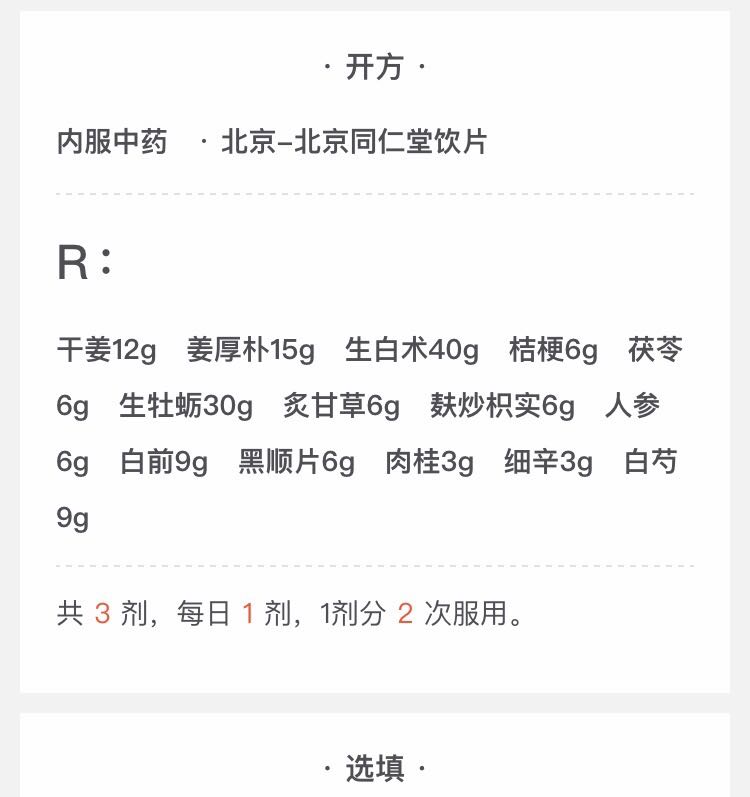Set the times count in 分 2 次服用
750x797 pixels.
click(405, 613)
